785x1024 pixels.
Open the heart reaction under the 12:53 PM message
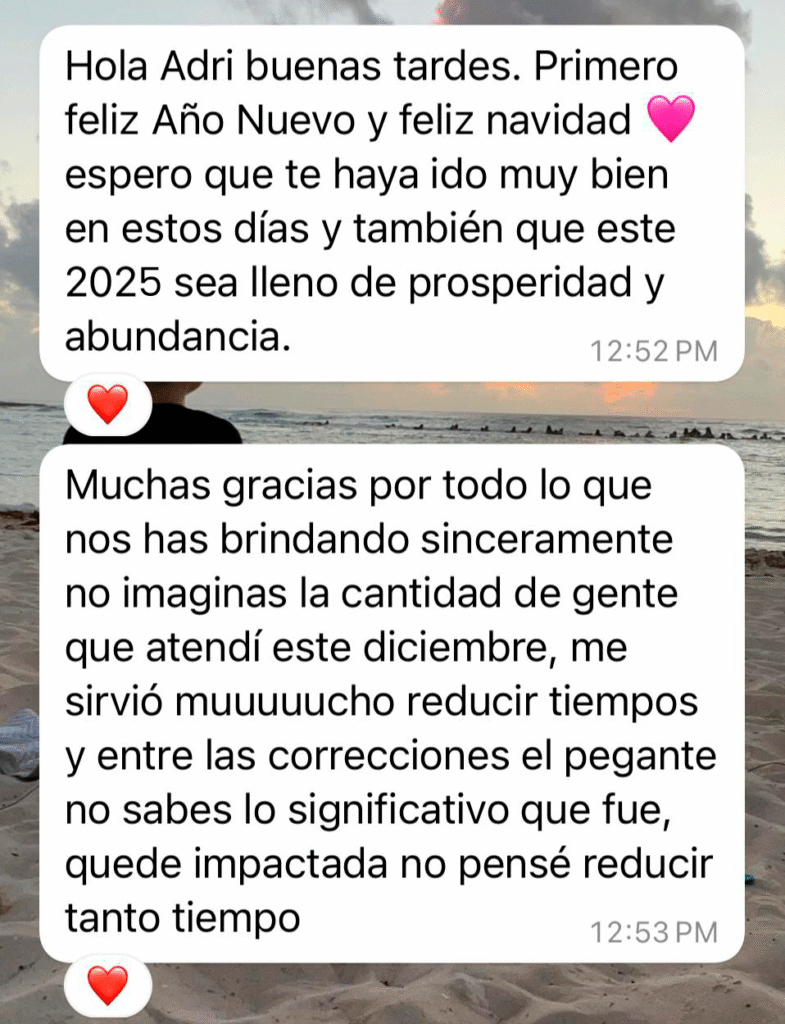pos(107,985)
